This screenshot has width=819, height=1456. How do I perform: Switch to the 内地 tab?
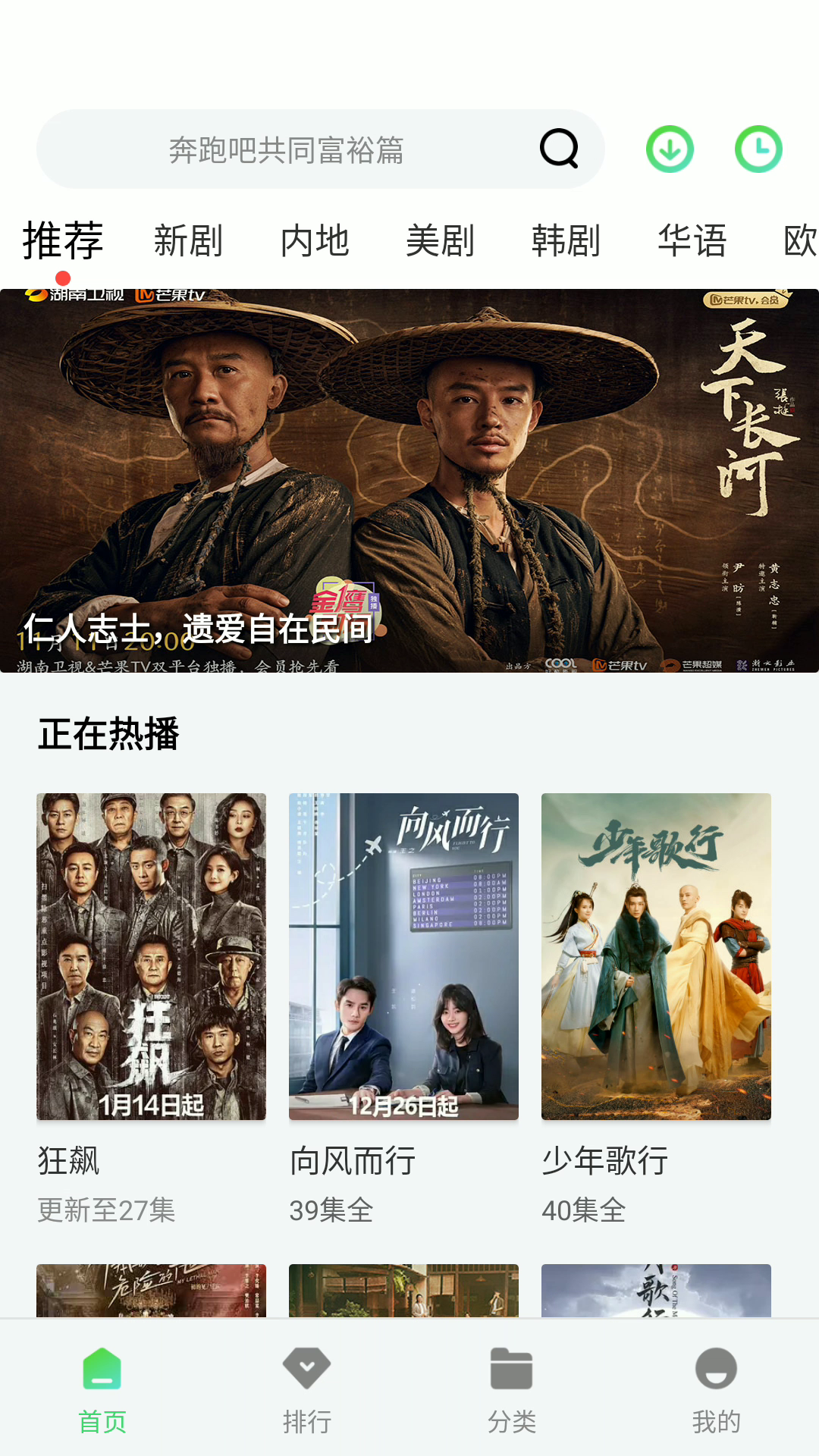coord(315,241)
